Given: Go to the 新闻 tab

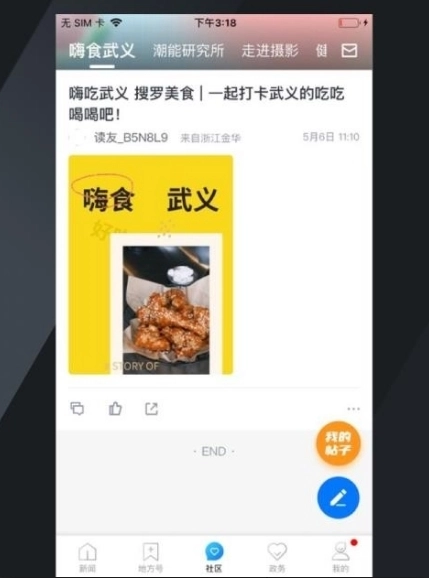Looking at the screenshot, I should [87, 557].
